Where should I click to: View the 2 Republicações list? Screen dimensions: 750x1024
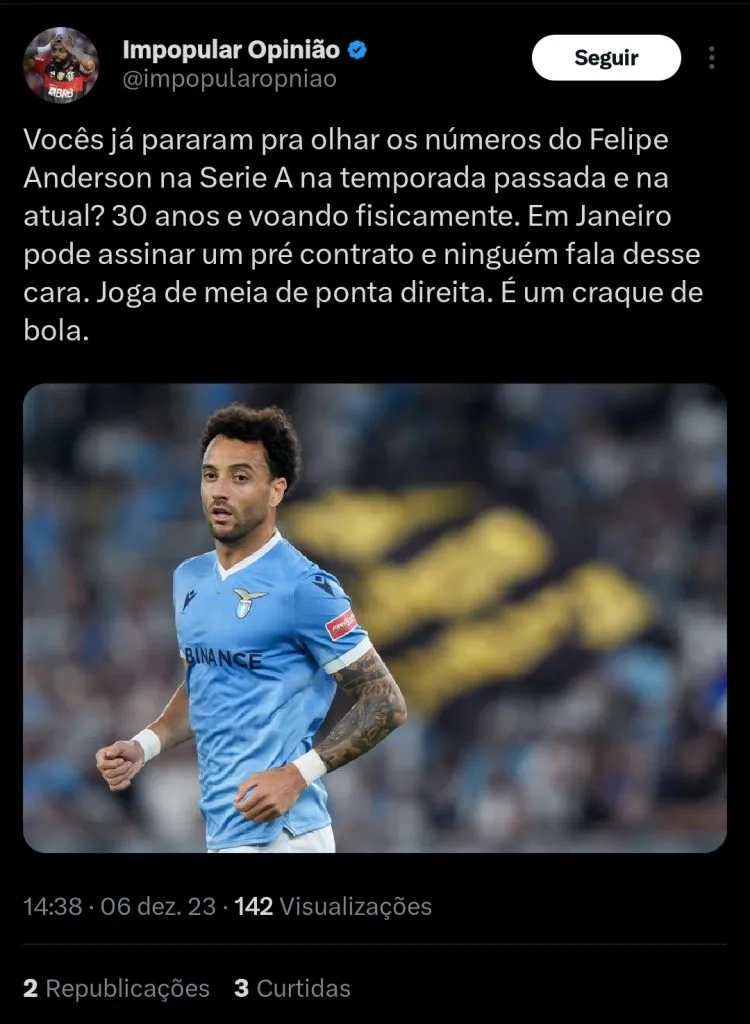click(116, 988)
